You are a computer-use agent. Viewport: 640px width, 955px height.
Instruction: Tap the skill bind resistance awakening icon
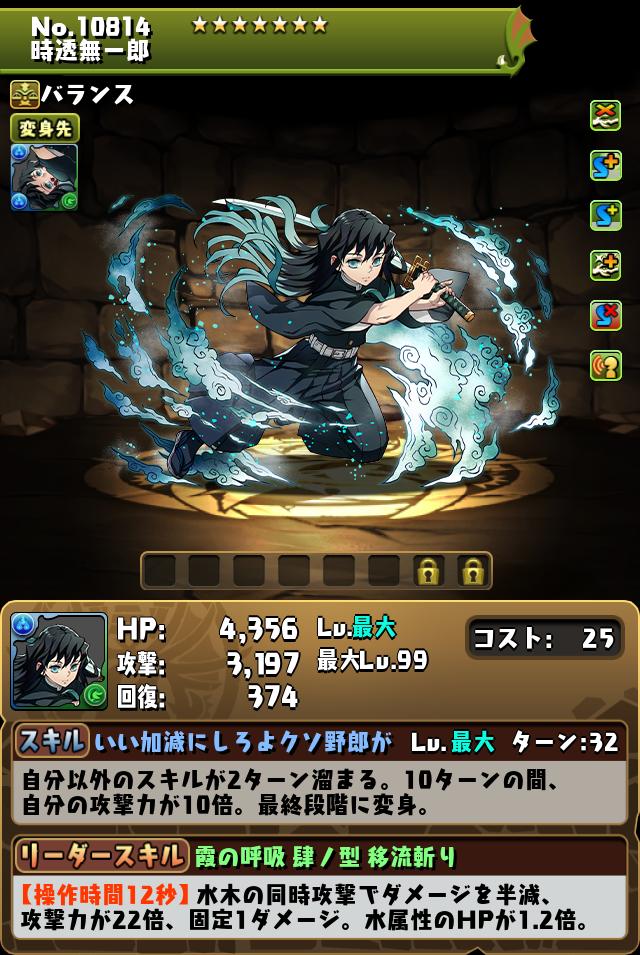(605, 316)
